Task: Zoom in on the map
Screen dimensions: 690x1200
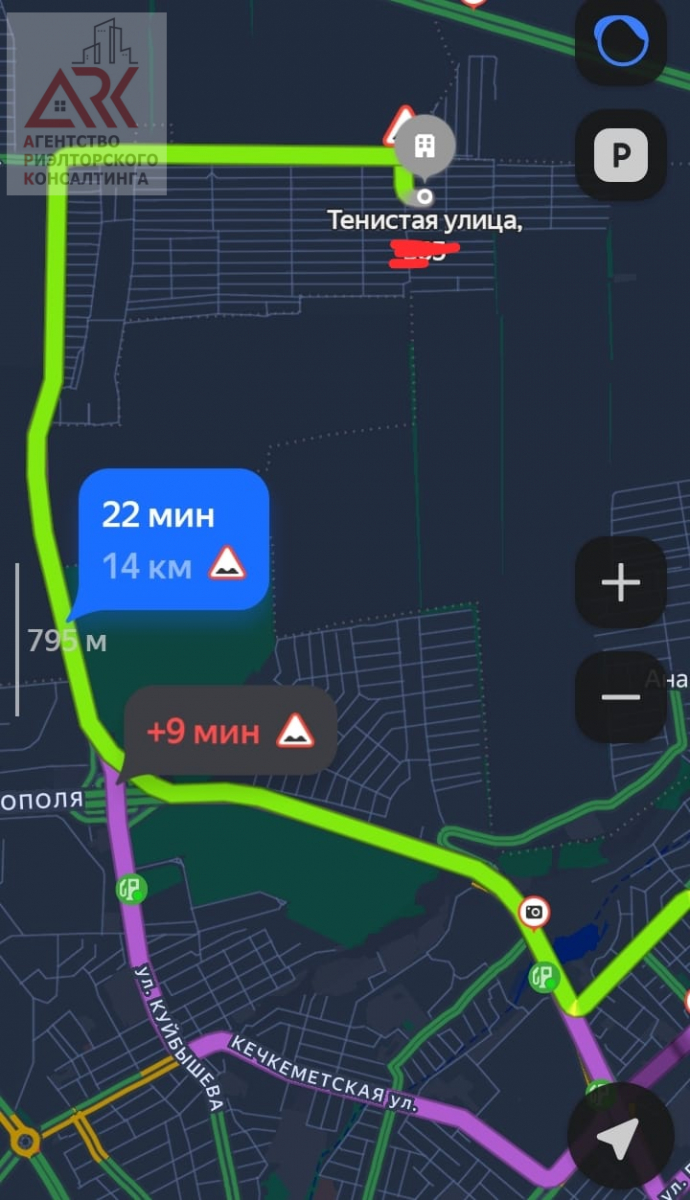Action: (x=621, y=582)
